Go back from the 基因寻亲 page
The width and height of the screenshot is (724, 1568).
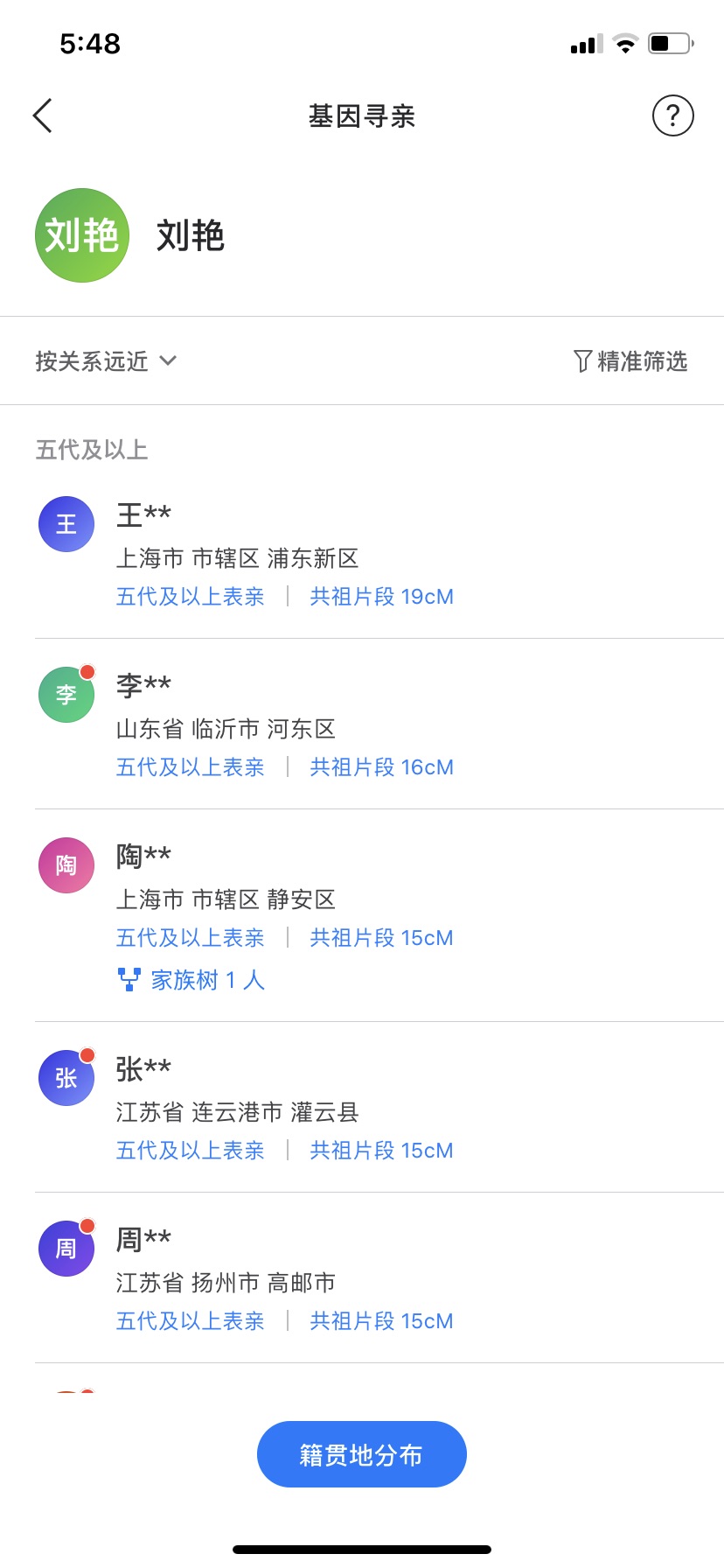43,115
